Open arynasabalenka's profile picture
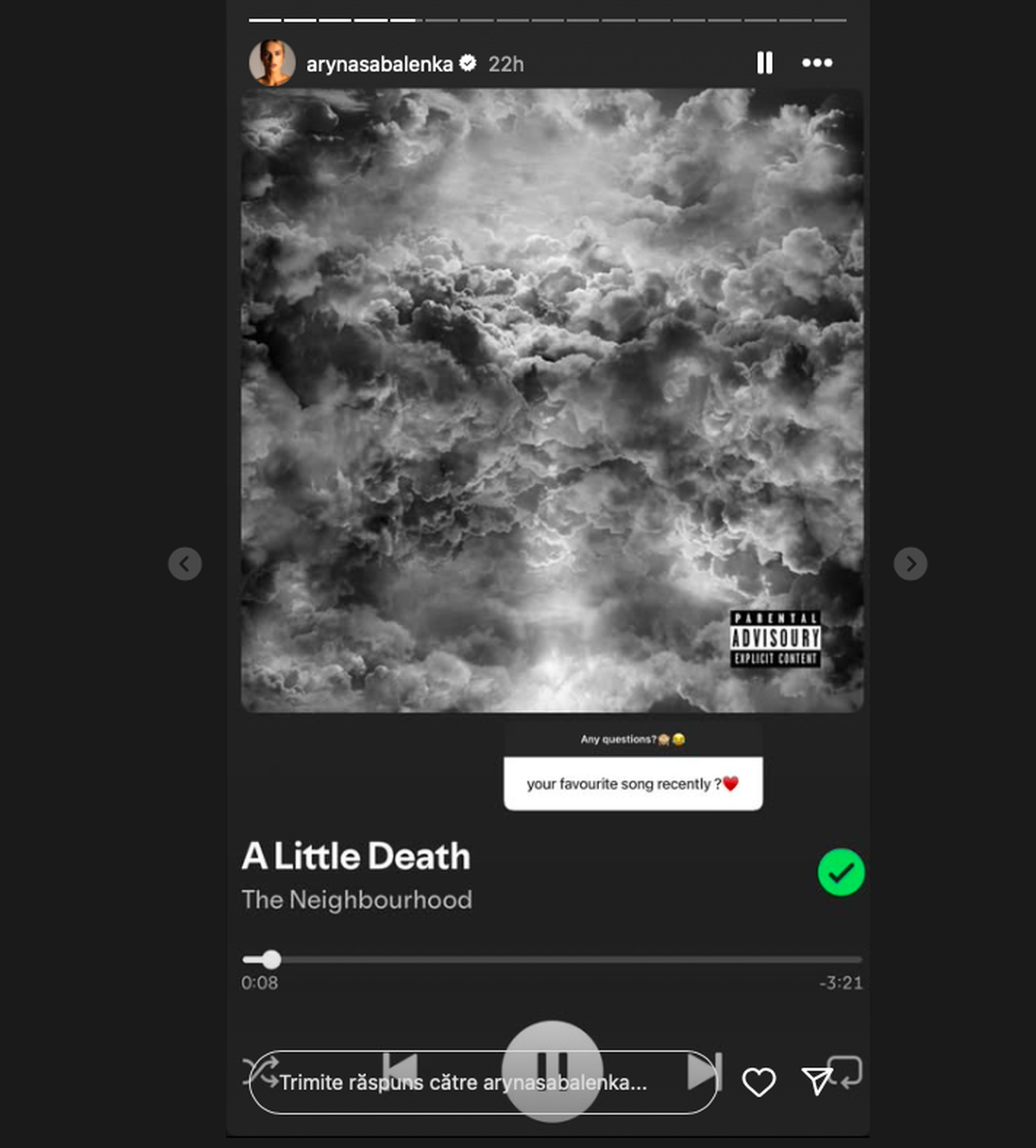Screen dimensions: 1036x1148 pos(272,63)
